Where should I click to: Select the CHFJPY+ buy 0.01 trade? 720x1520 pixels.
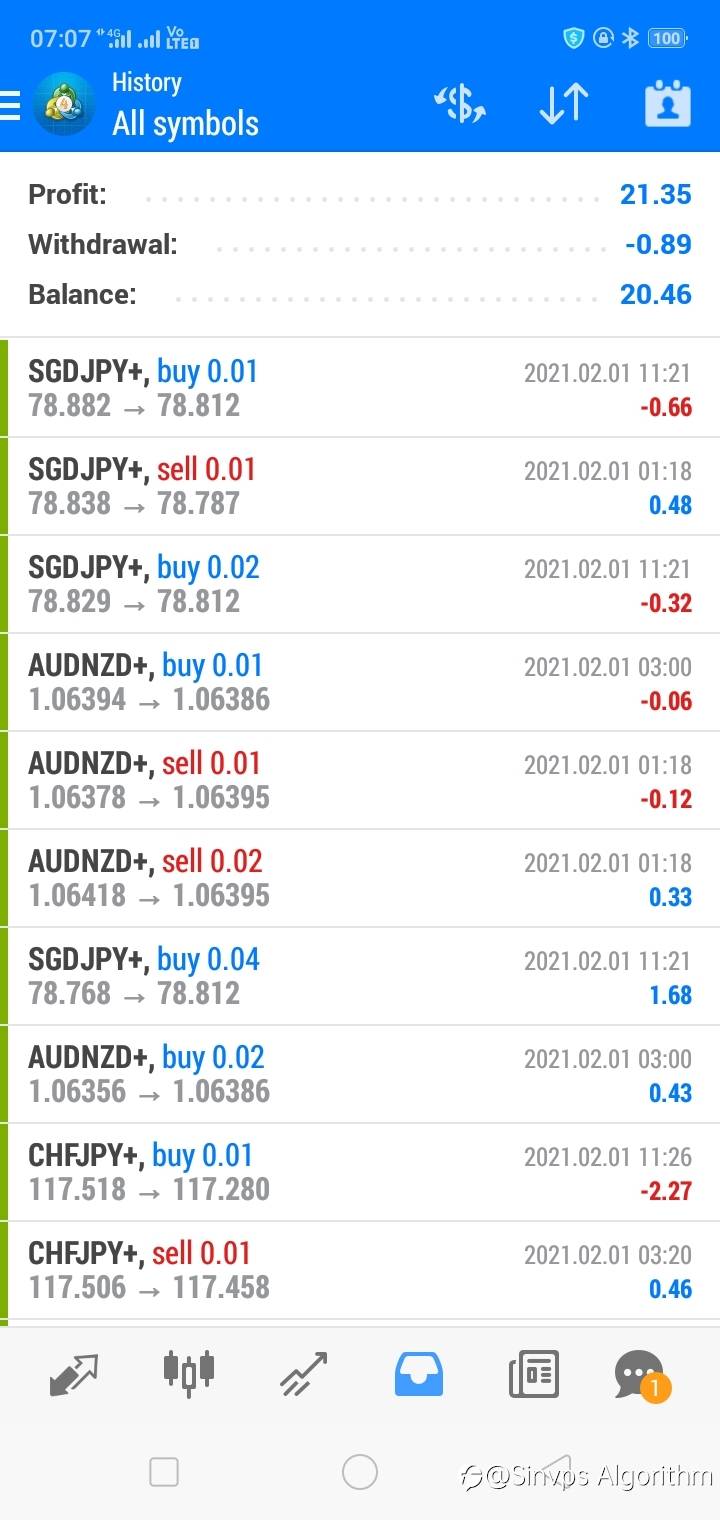360,1172
